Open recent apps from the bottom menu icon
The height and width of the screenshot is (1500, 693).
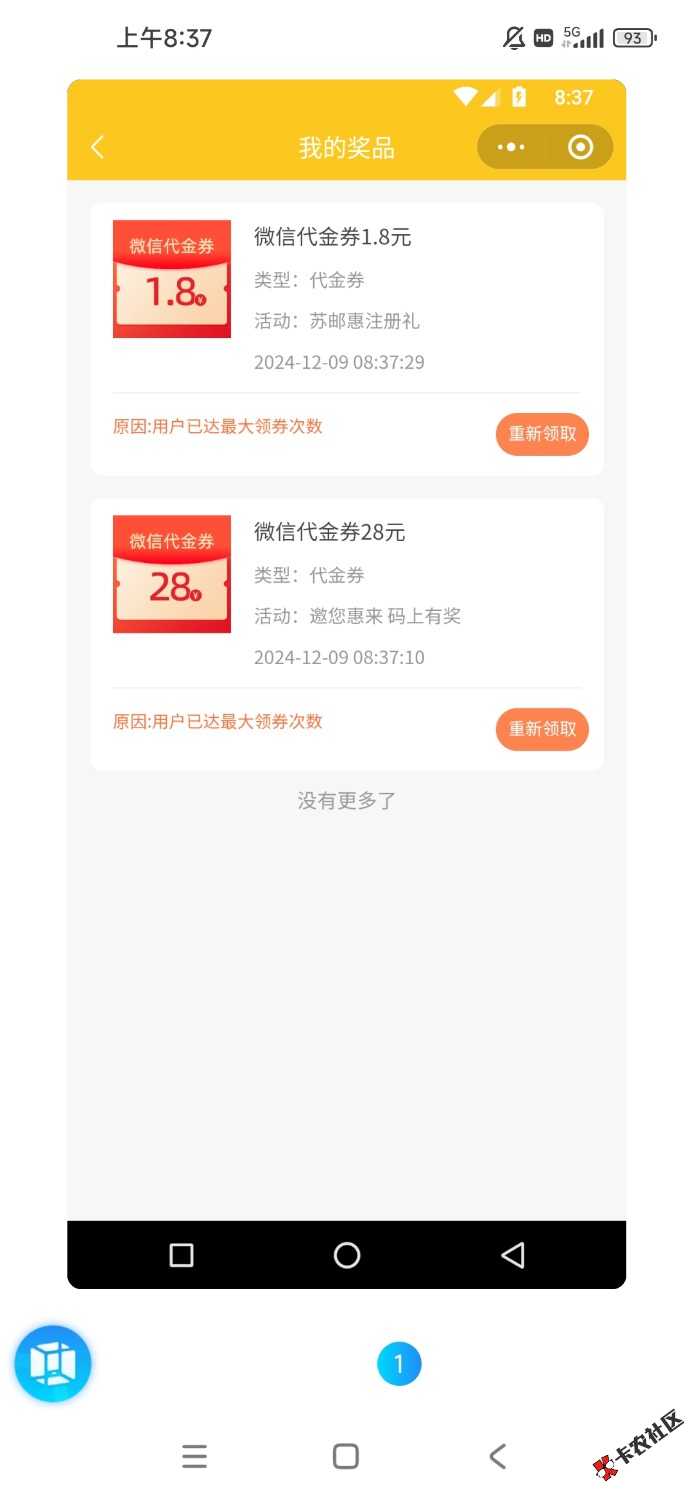click(x=195, y=1456)
